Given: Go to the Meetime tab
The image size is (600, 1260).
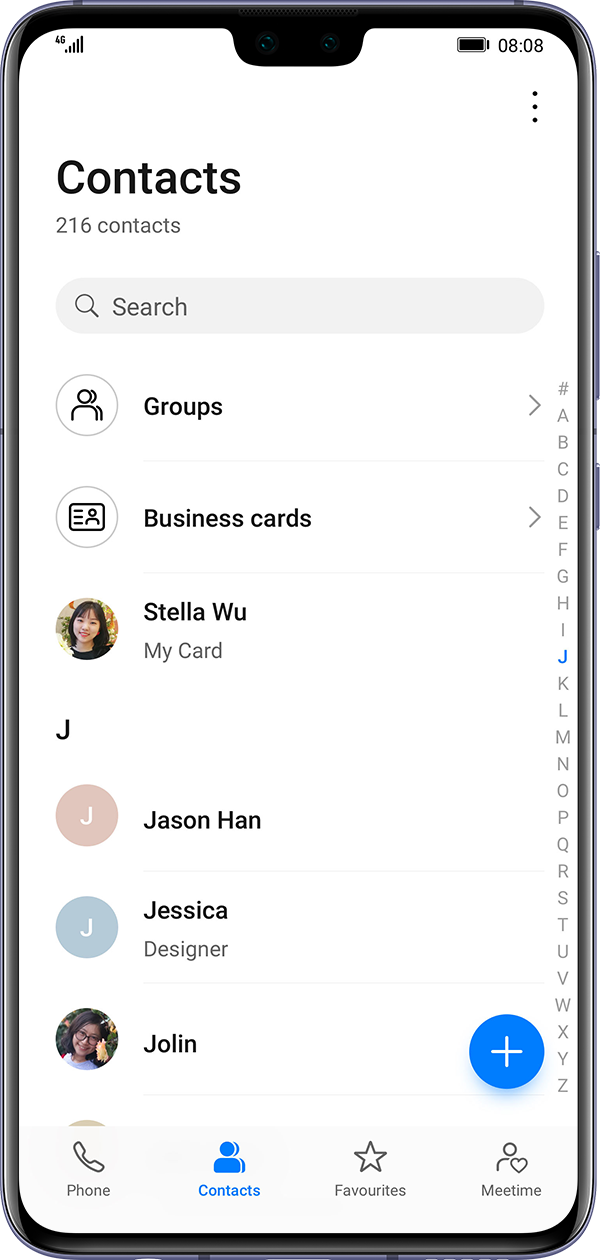Looking at the screenshot, I should [511, 1170].
